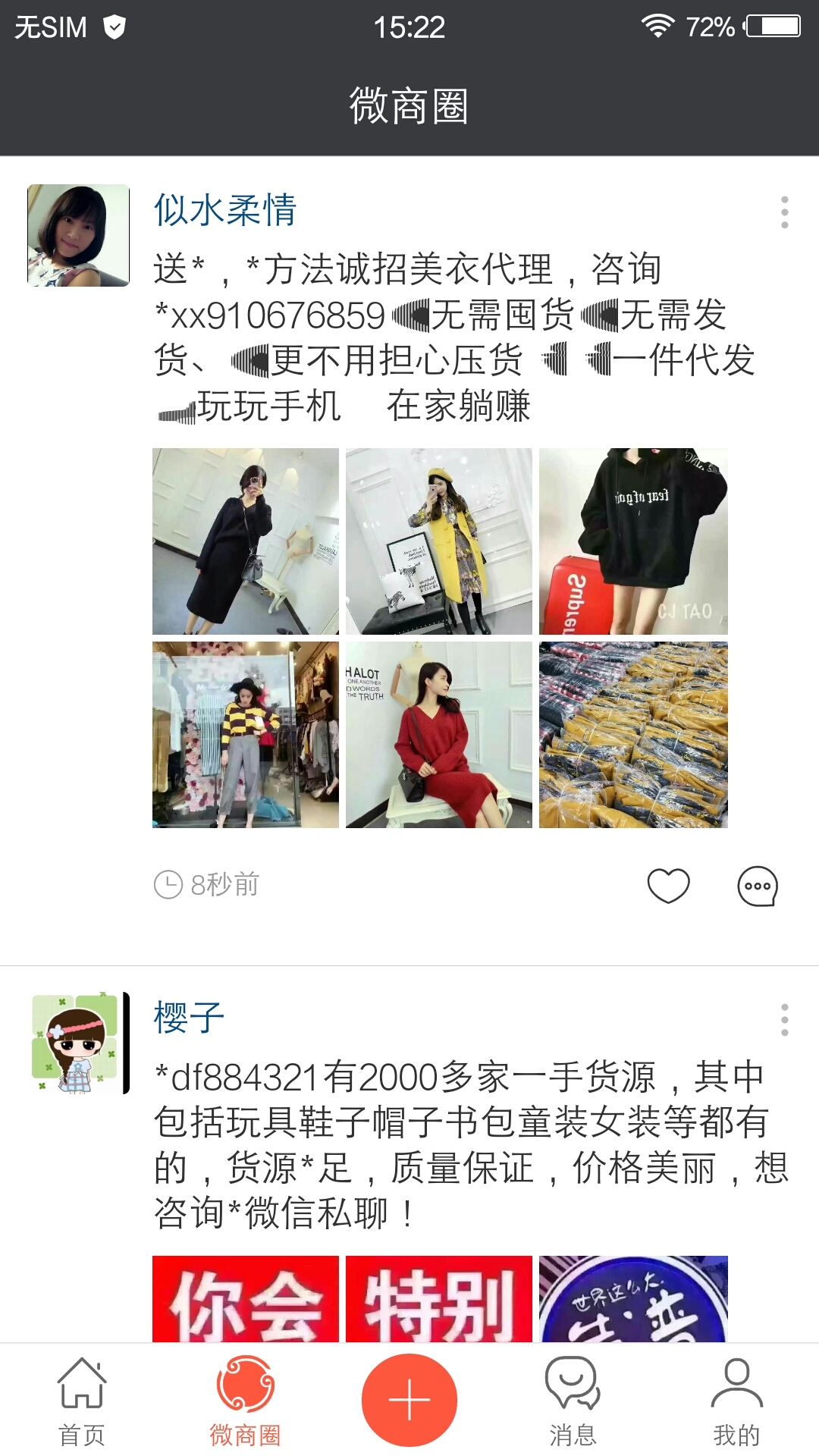Open the red 你会 image in 樱子's post
Viewport: 819px width, 1456px height.
tap(245, 1298)
